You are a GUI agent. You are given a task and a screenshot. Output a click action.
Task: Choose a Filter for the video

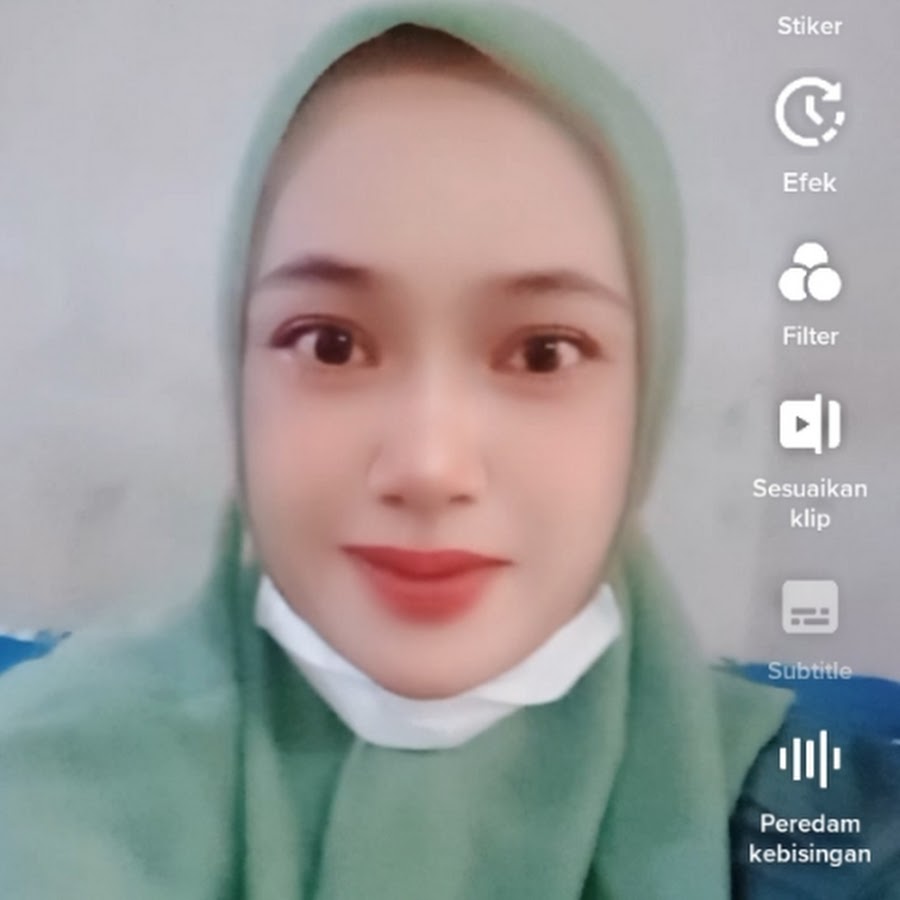pos(809,273)
